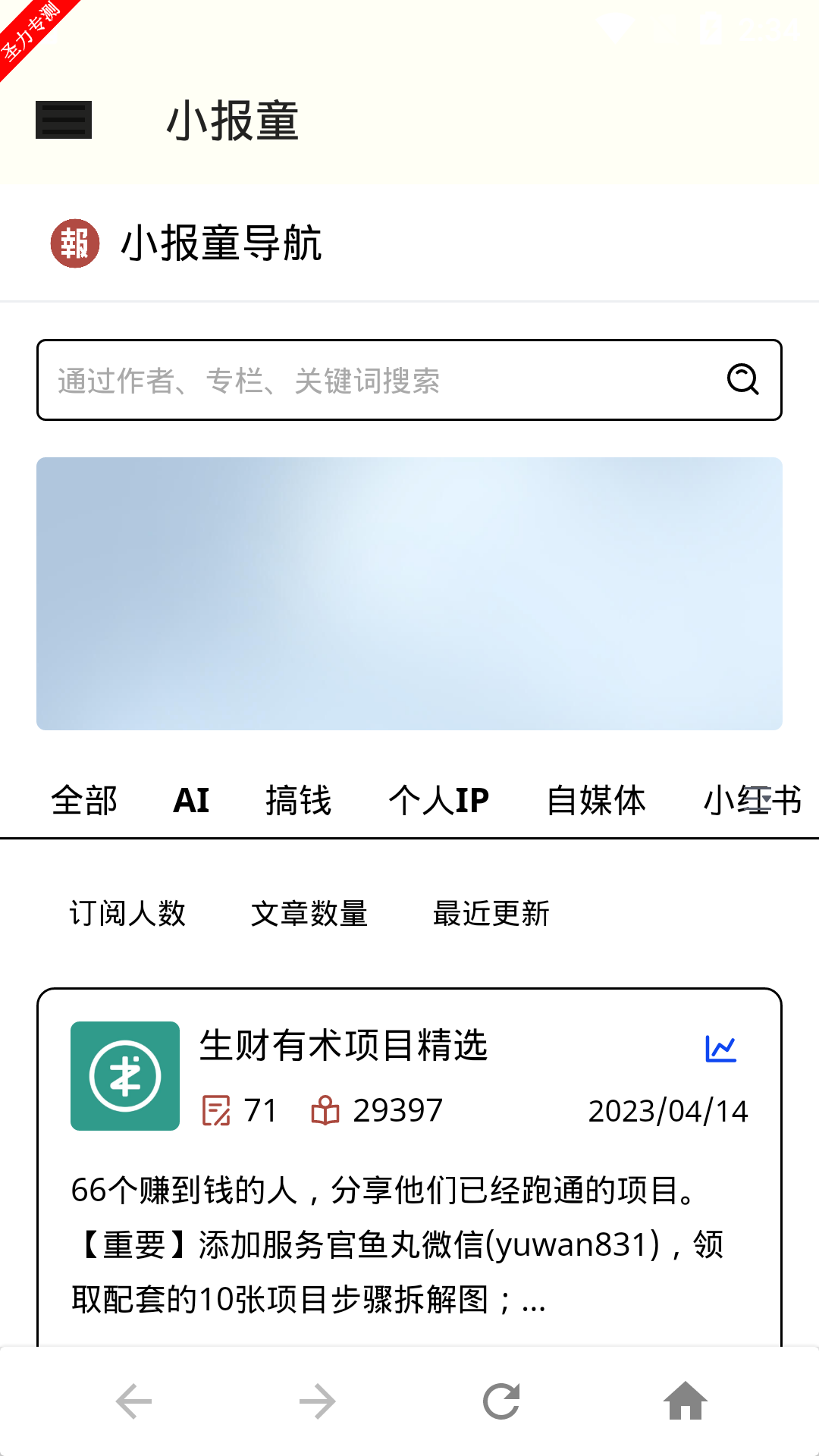Select the 个人IP category tab

click(x=438, y=801)
